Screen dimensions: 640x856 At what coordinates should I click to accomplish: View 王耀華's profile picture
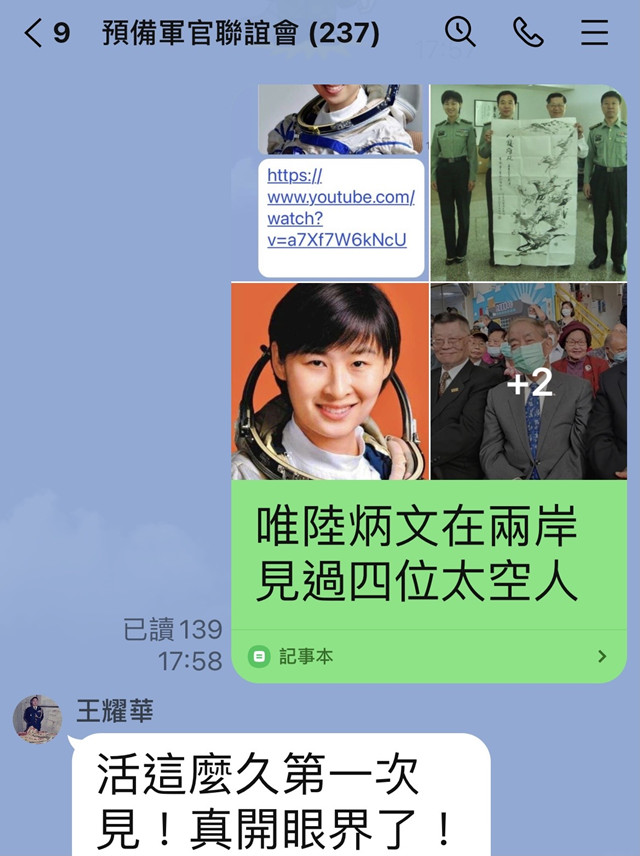click(37, 718)
